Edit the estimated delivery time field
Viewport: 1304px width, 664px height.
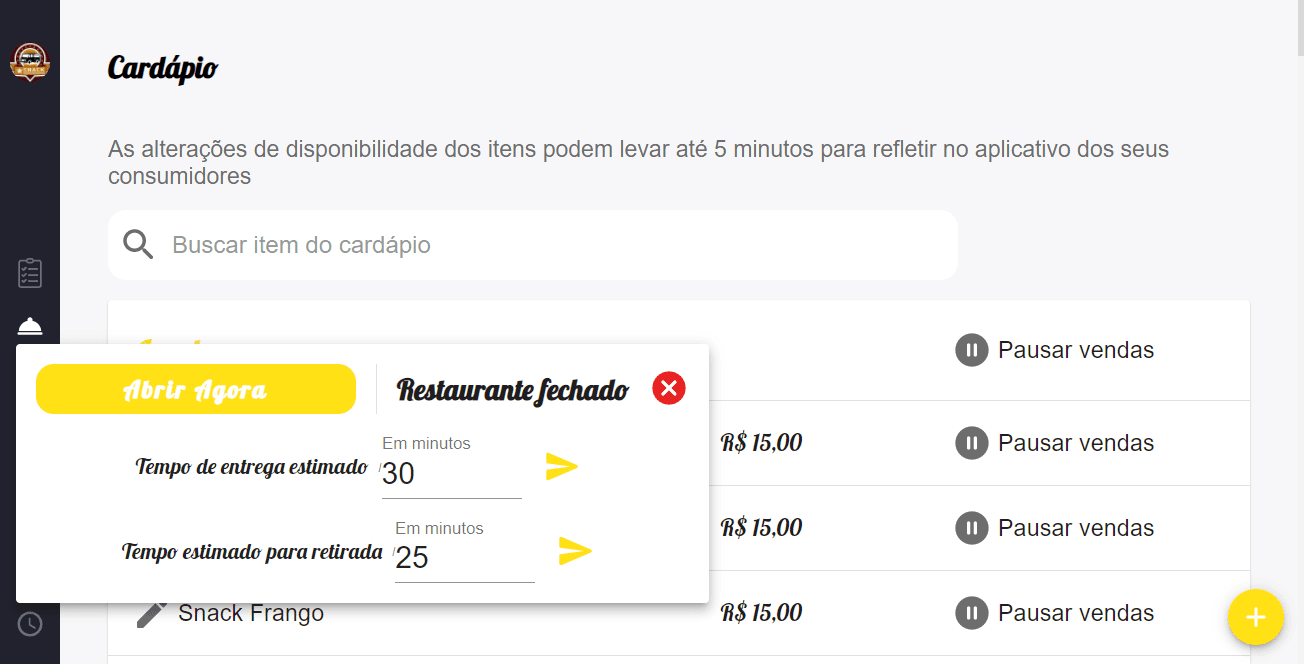[x=450, y=474]
